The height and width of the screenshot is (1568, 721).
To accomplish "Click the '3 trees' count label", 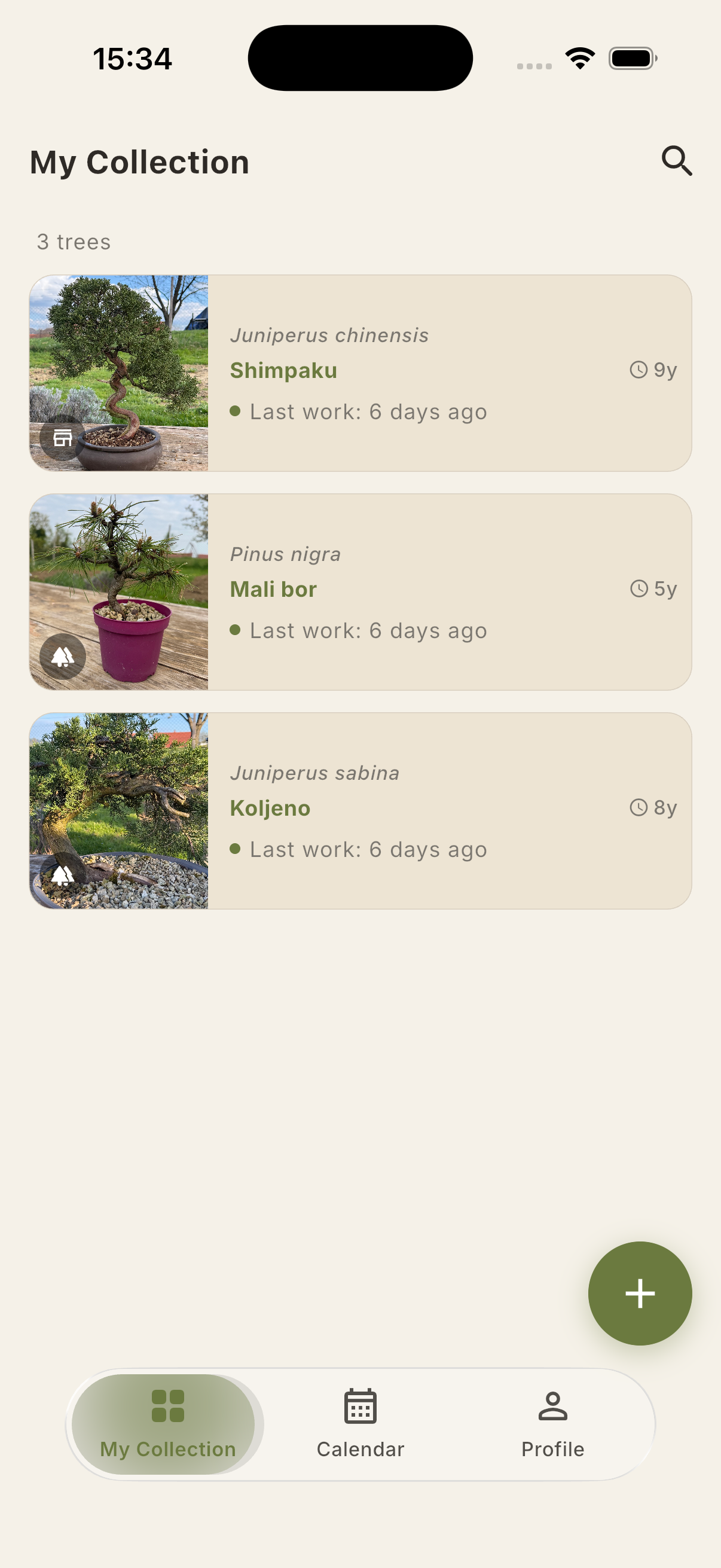I will pos(74,242).
